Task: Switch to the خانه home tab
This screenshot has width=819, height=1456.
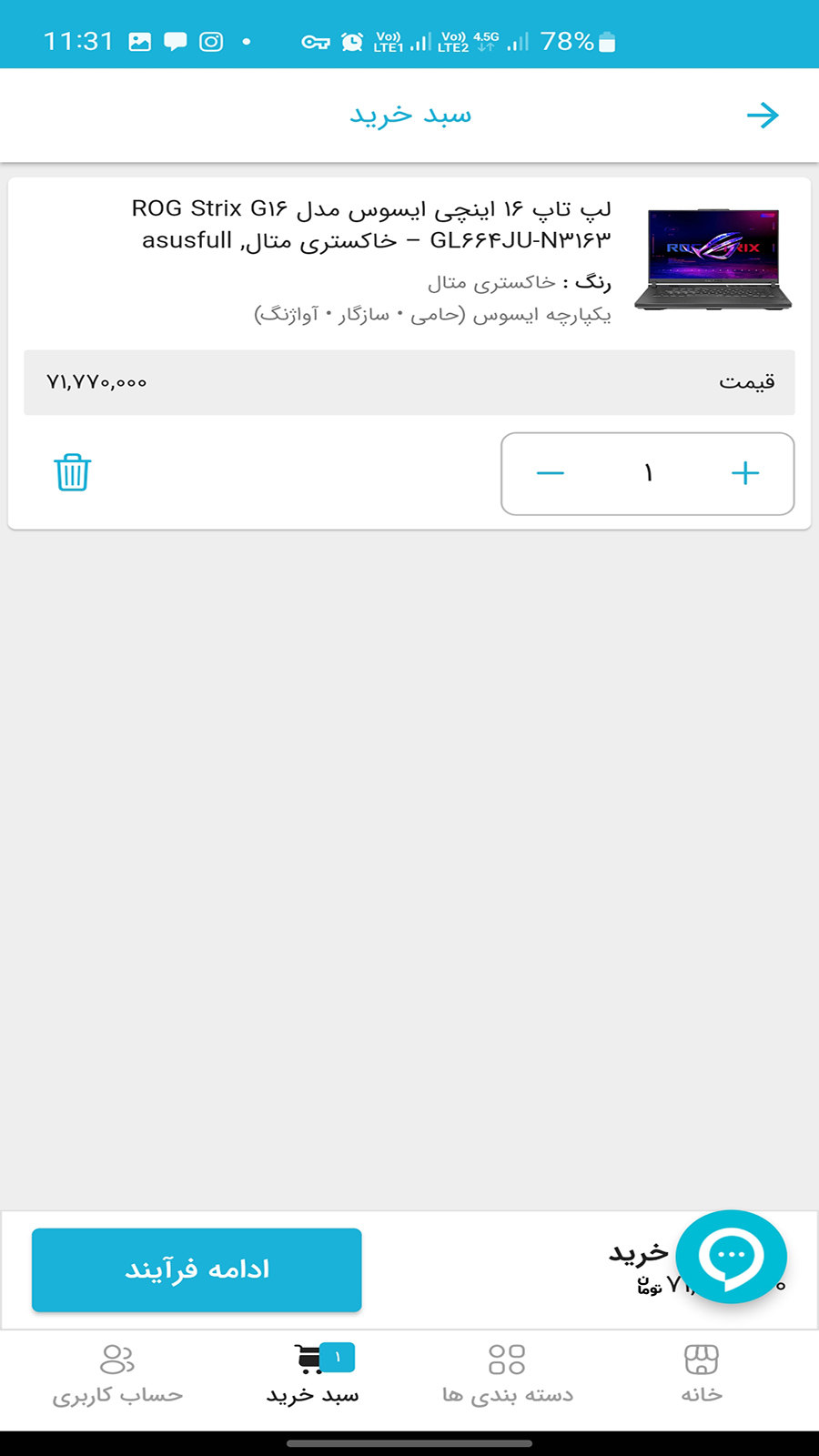Action: [702, 1375]
